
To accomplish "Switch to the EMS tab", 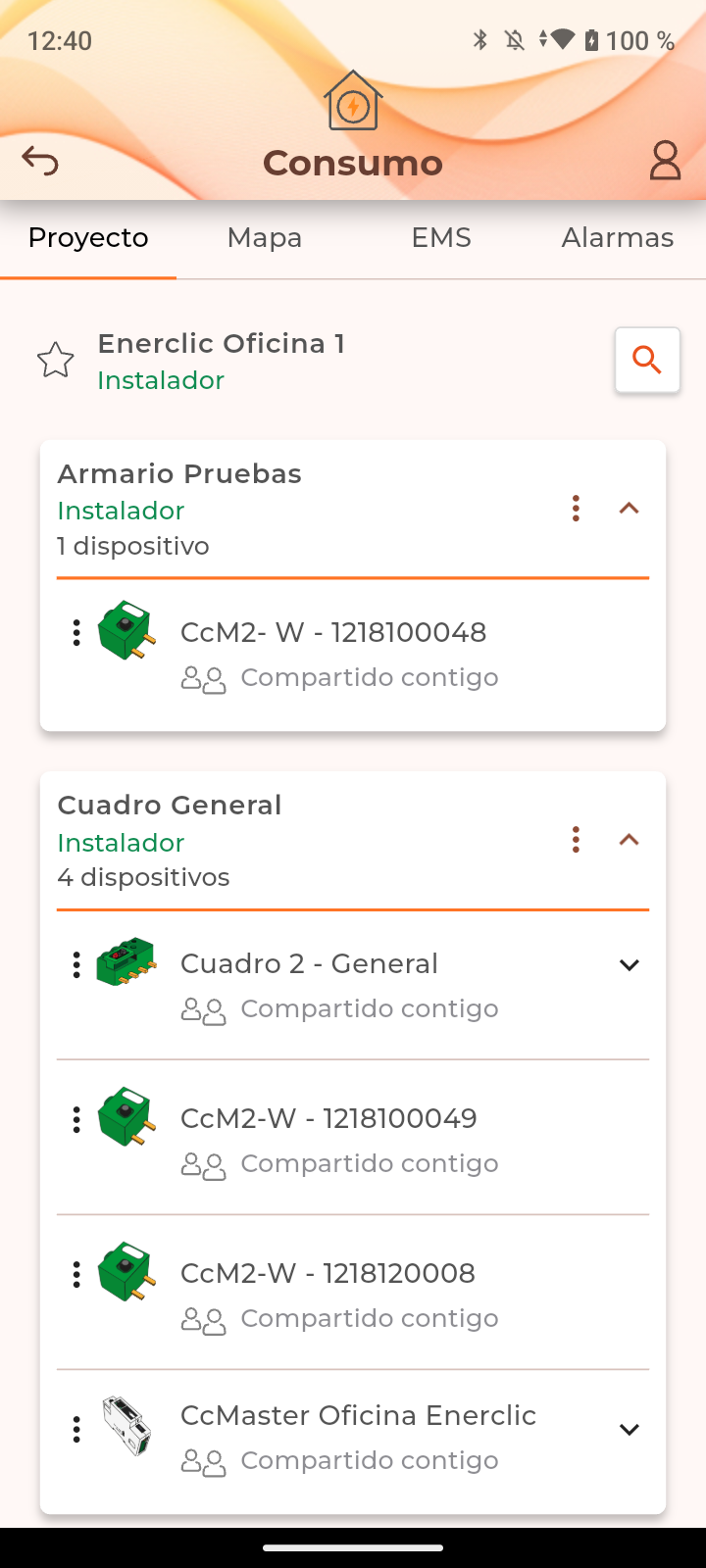I will (441, 238).
